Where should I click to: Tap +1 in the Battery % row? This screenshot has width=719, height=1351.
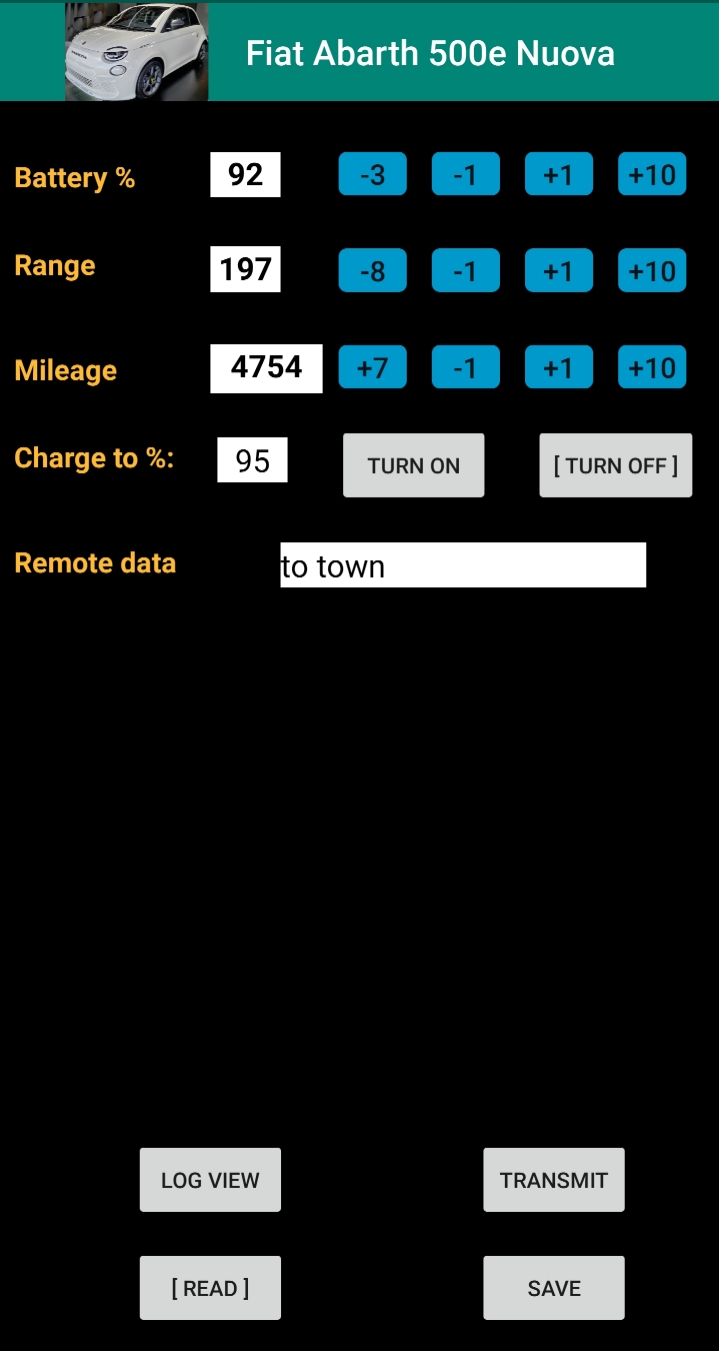(558, 174)
